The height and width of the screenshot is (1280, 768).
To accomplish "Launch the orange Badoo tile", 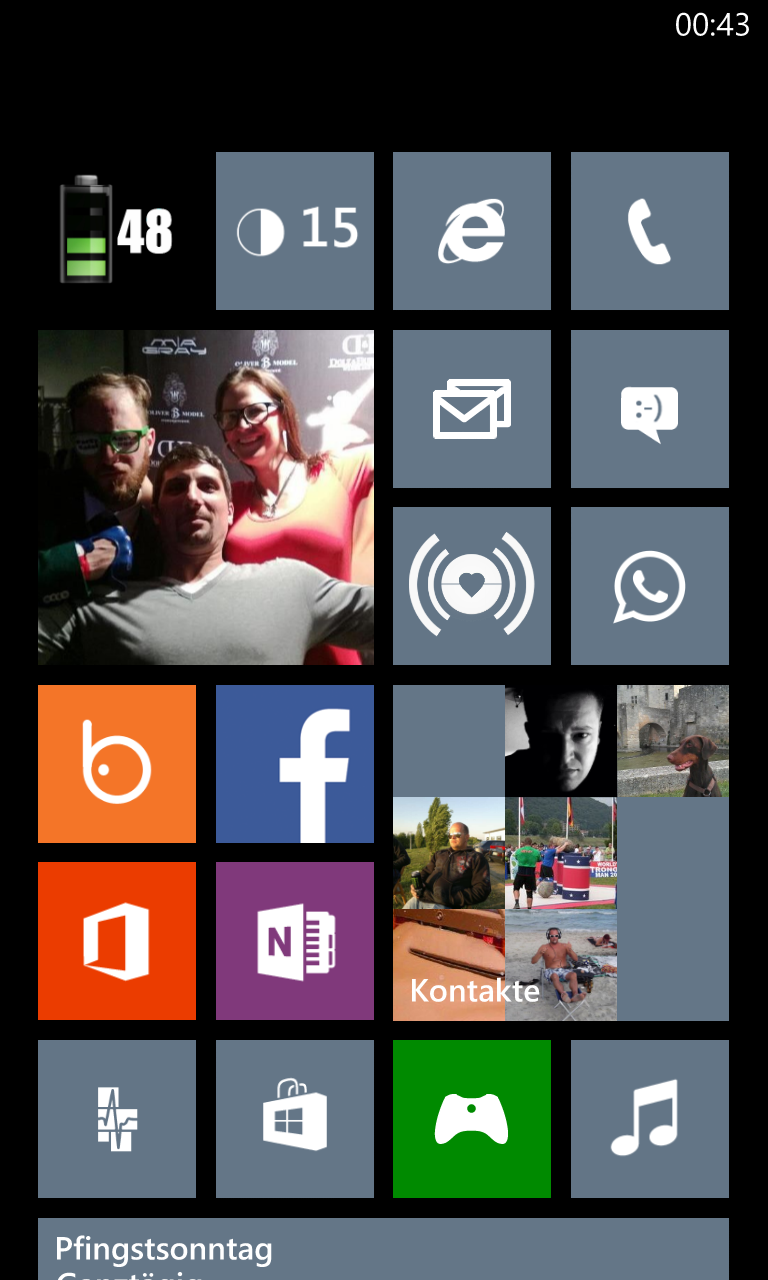I will pyautogui.click(x=117, y=764).
